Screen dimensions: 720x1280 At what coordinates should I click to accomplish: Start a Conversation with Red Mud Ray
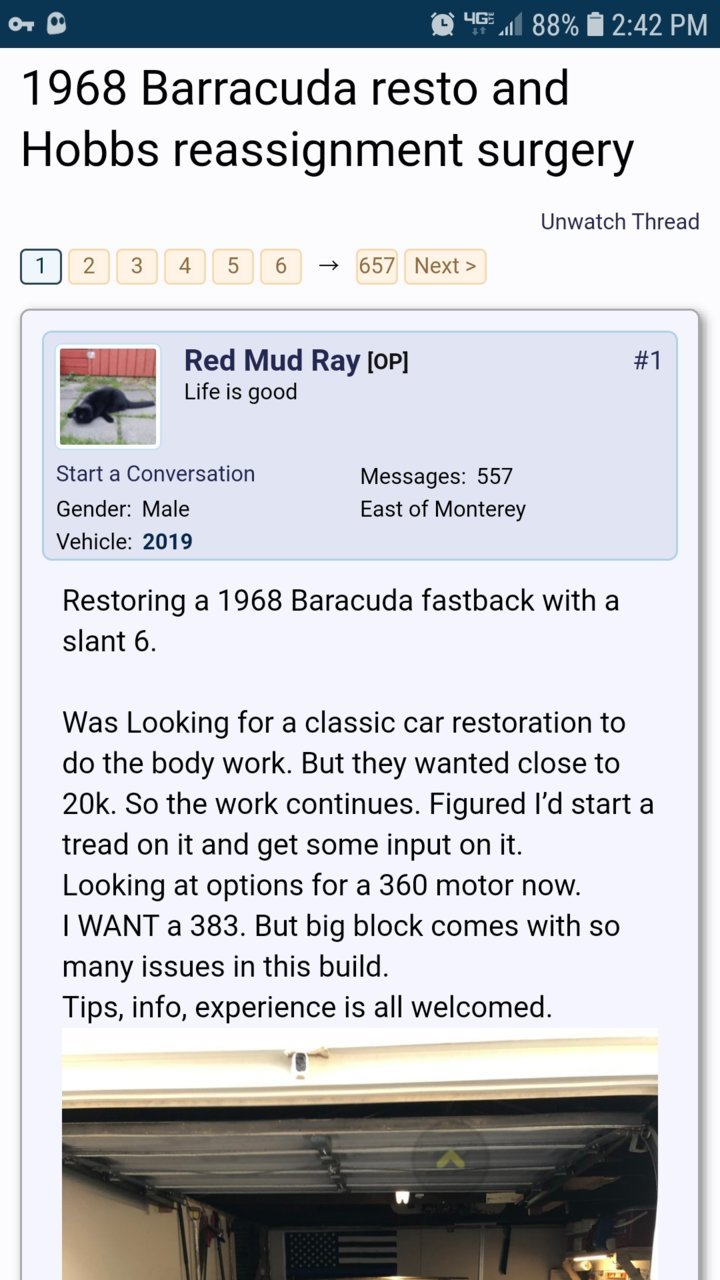point(155,474)
